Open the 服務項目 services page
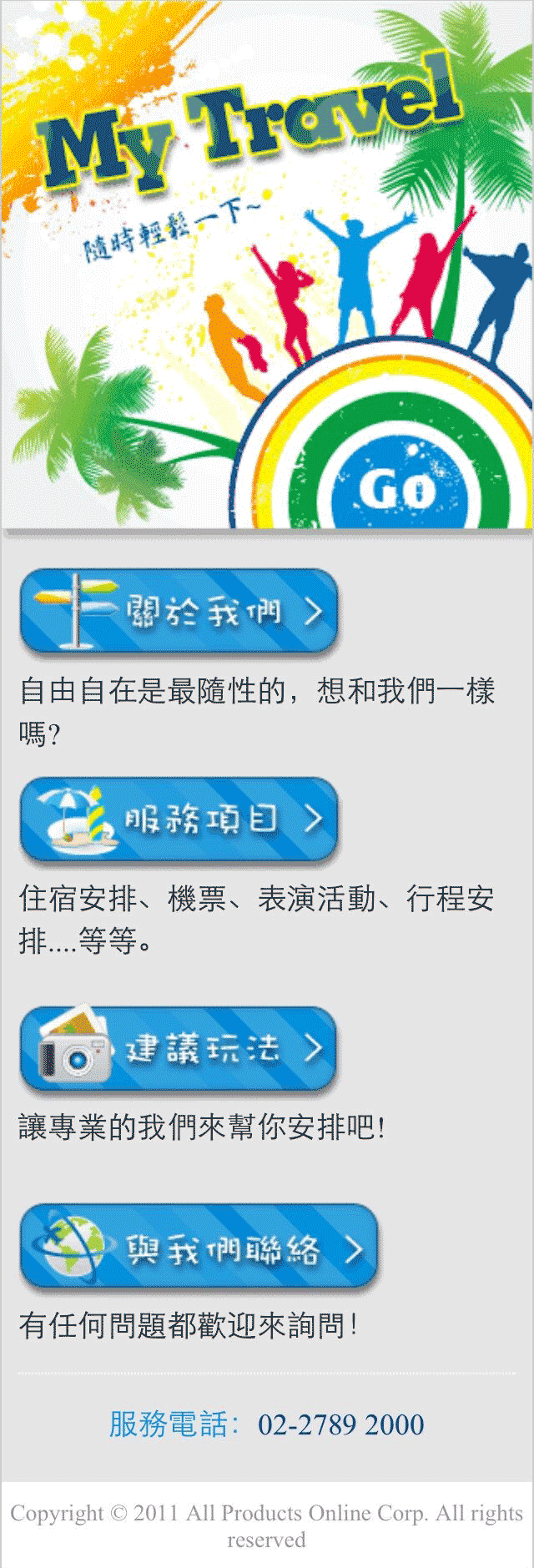This screenshot has height=1568, width=534. tap(179, 819)
